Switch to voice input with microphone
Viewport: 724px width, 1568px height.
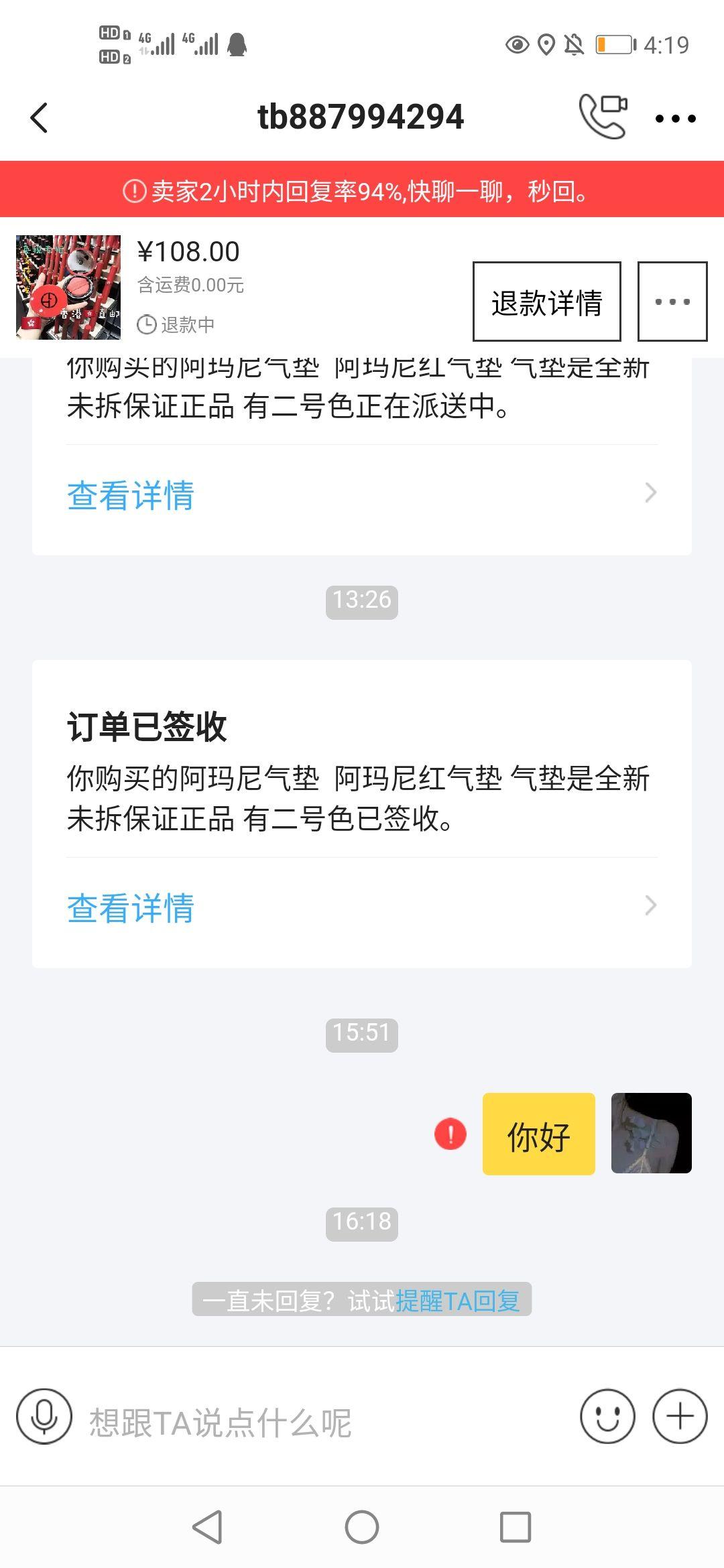44,1417
